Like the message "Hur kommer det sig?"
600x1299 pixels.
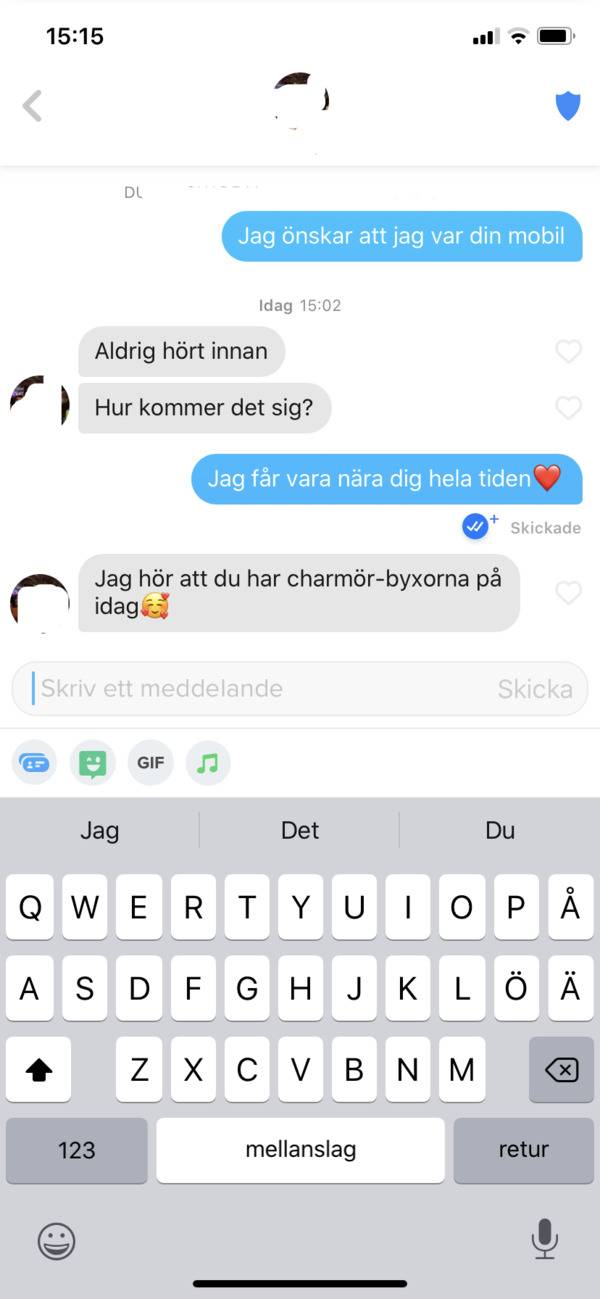tap(568, 408)
